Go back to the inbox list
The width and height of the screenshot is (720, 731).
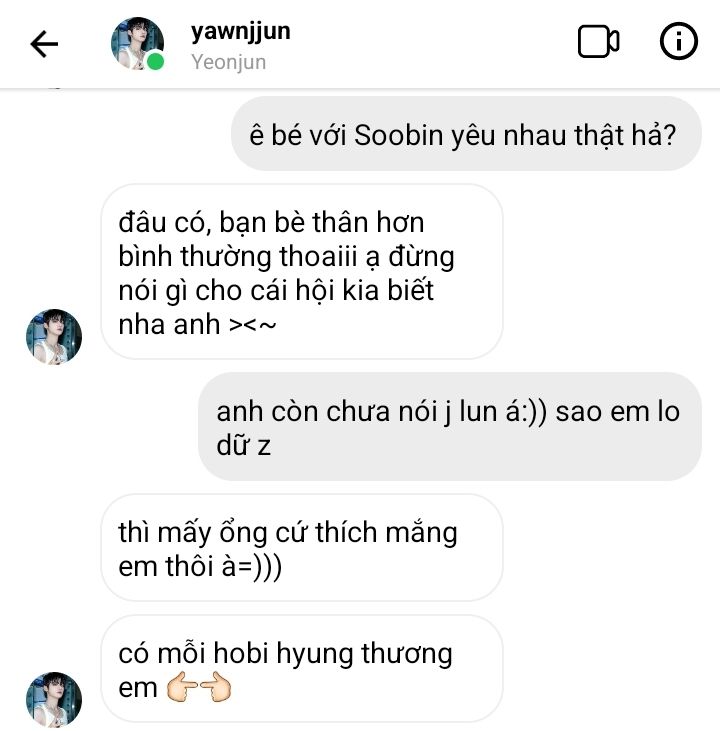[45, 44]
